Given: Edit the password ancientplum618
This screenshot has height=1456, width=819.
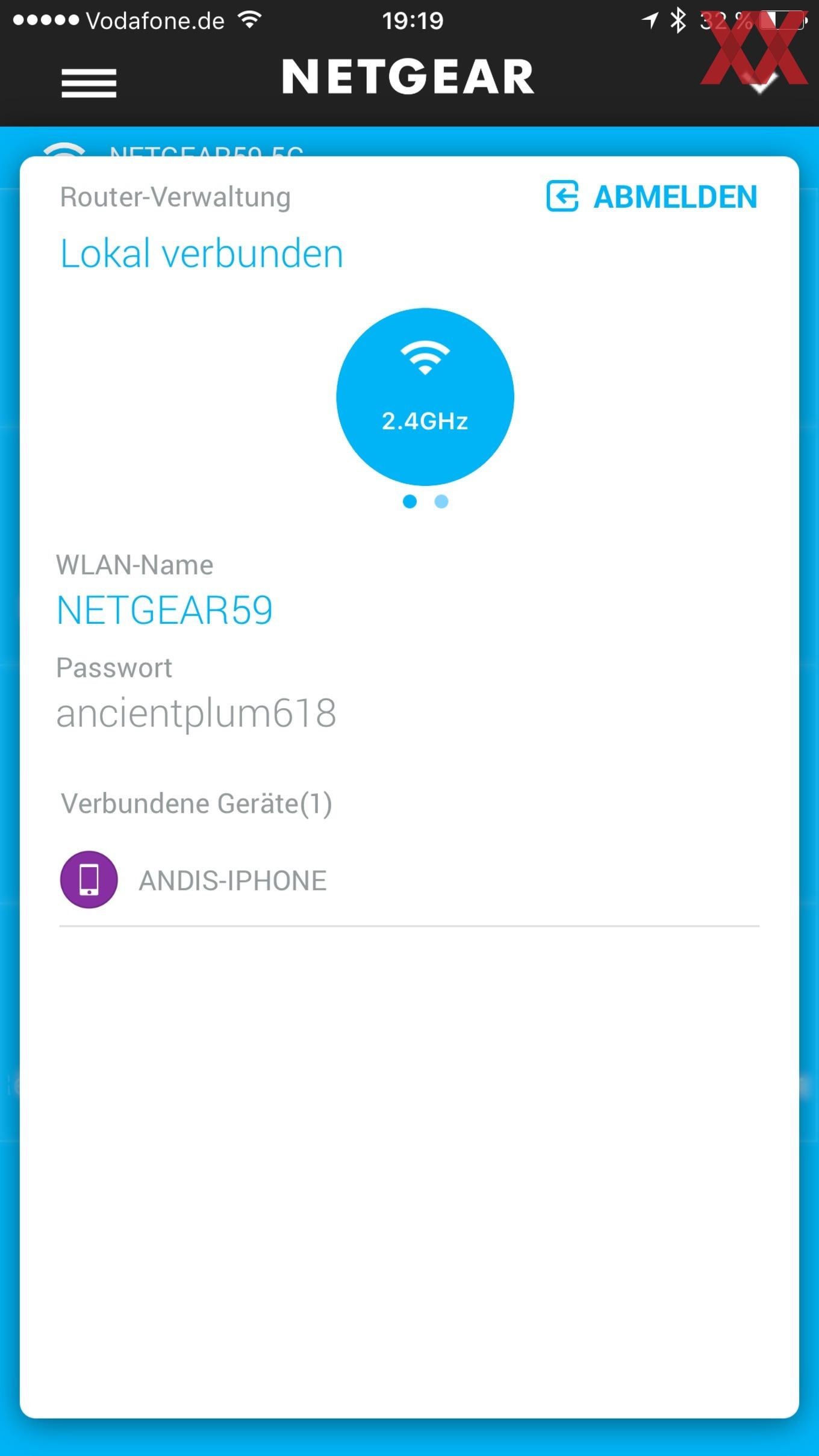Looking at the screenshot, I should [196, 714].
